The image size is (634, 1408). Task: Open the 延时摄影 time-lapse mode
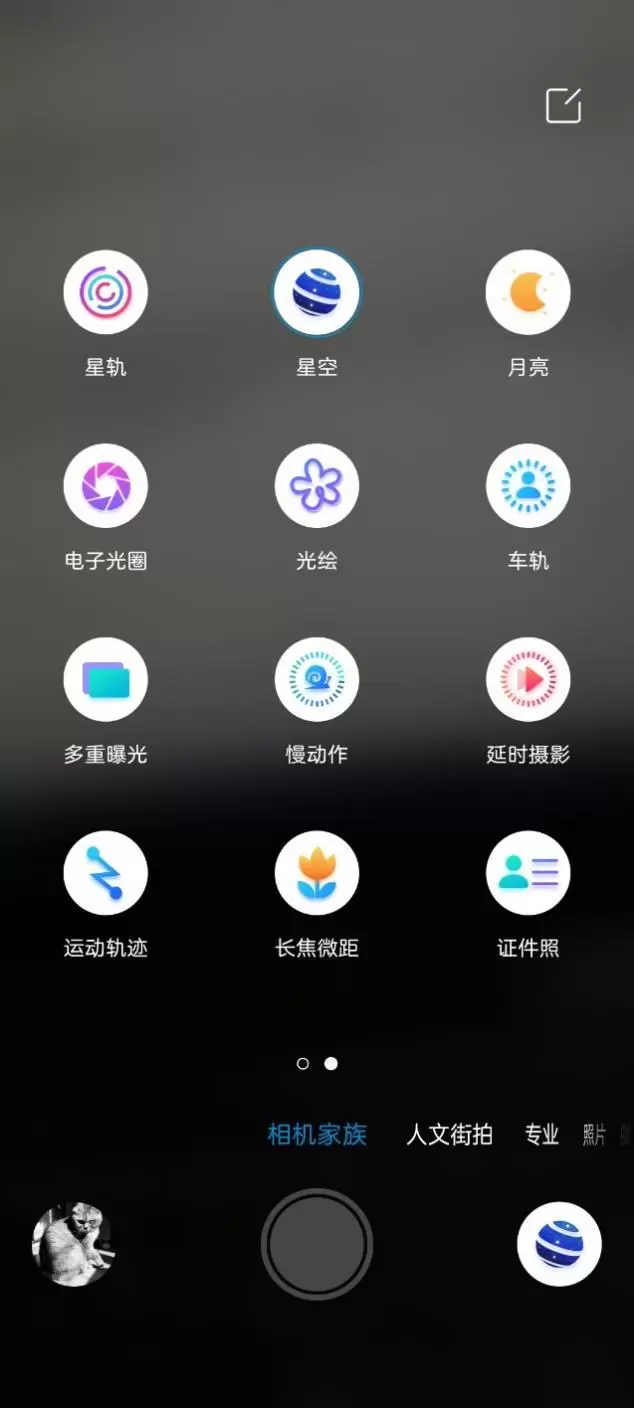click(528, 680)
